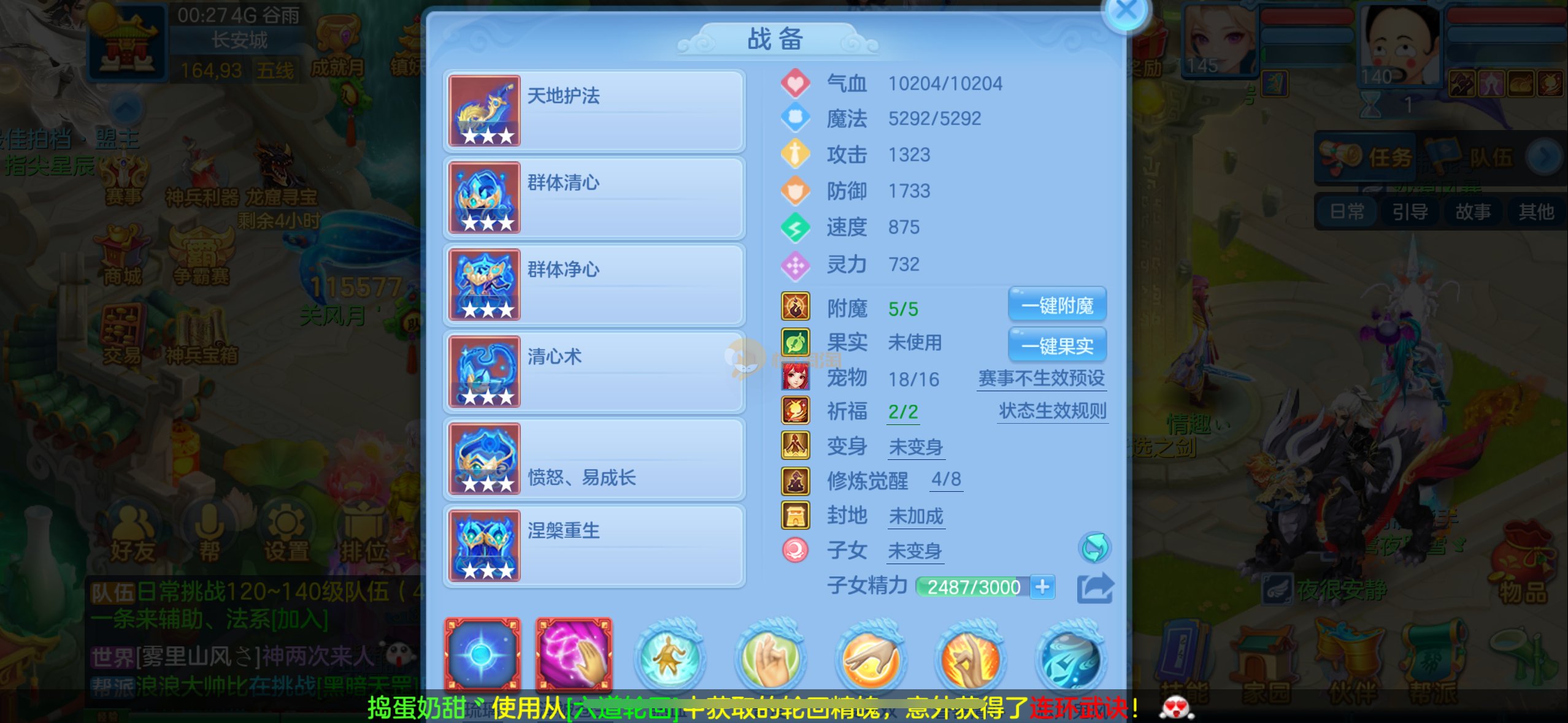Add 子女精力 with the plus button
The width and height of the screenshot is (1568, 723).
pyautogui.click(x=1042, y=587)
